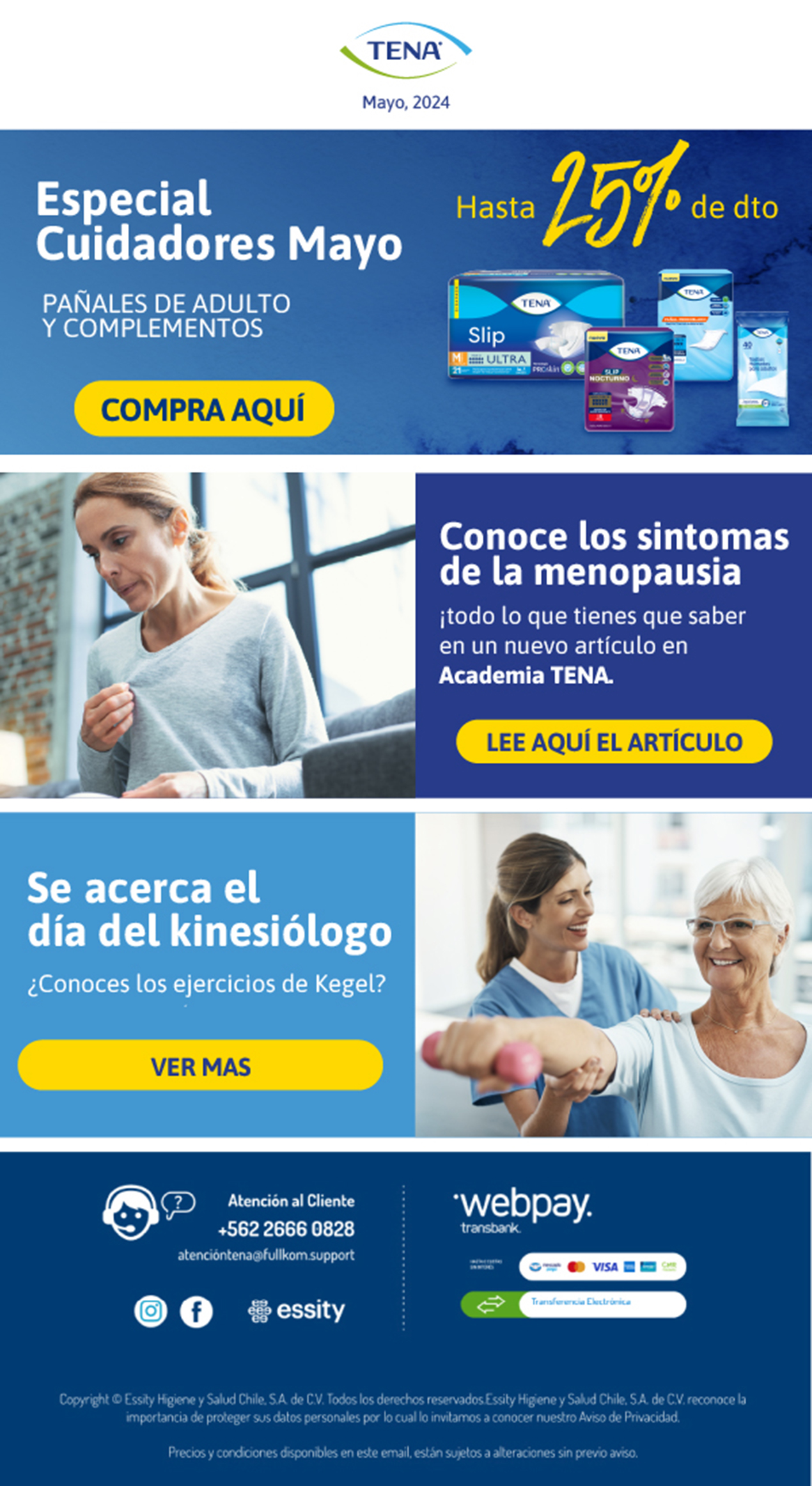Open LEE AQUÍ EL ARTÍCULO about menopause
The height and width of the screenshot is (1486, 812).
(x=614, y=742)
